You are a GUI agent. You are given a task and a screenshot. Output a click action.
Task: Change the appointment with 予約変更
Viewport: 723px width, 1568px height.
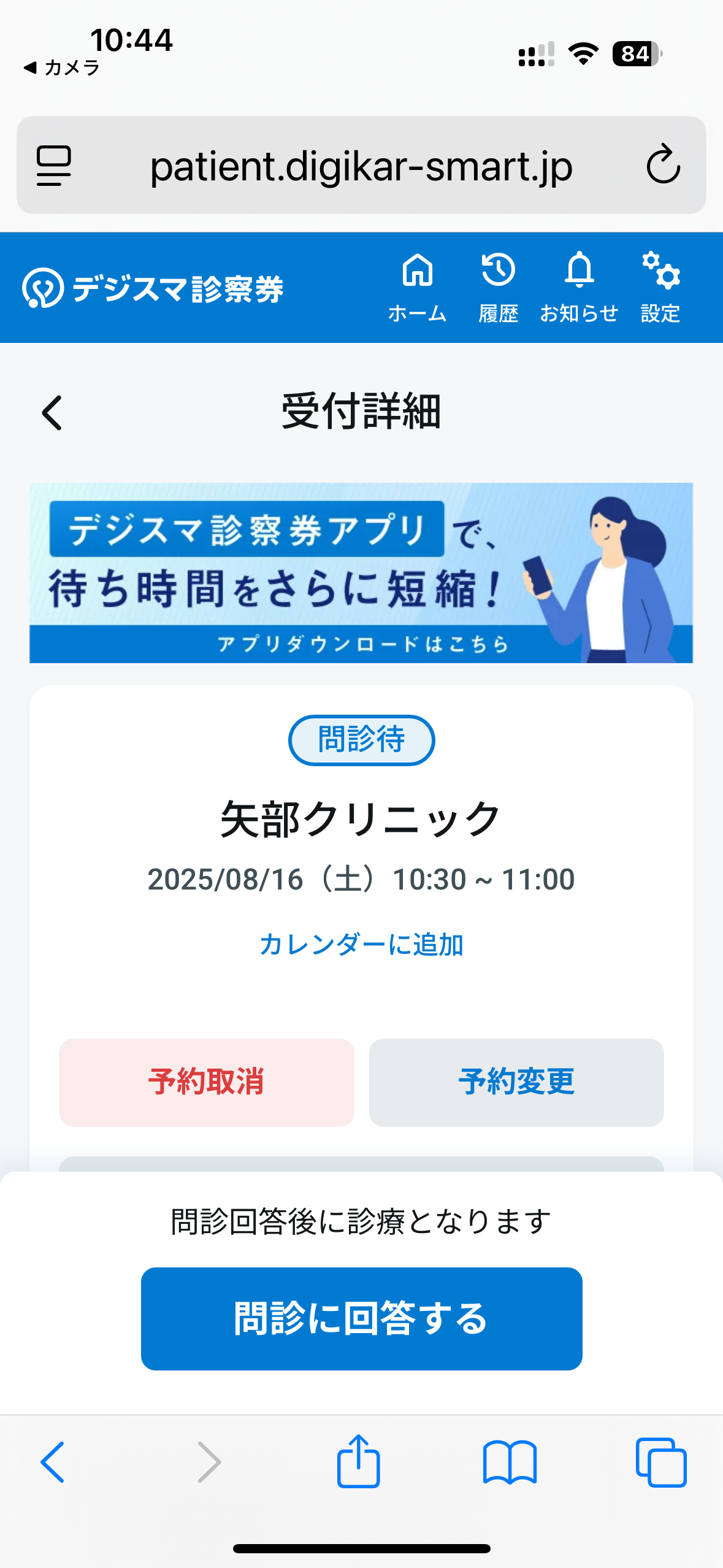click(516, 1082)
